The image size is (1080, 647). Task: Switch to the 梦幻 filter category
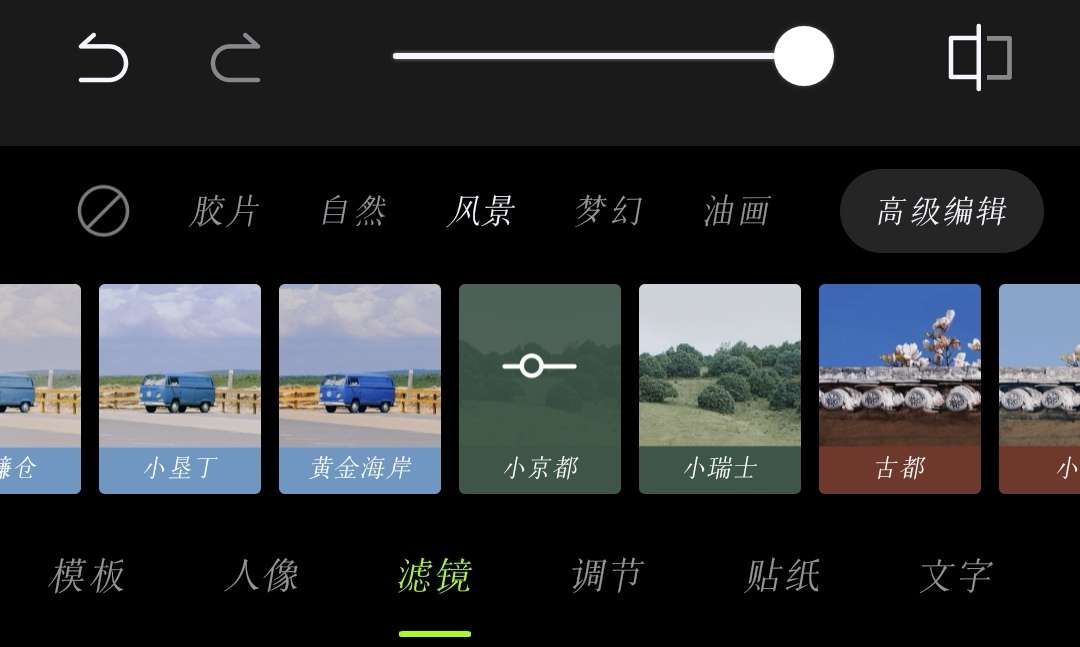point(609,212)
